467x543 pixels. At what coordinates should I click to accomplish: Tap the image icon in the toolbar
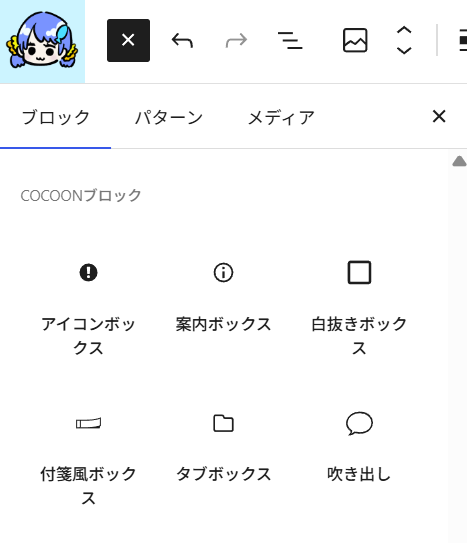coord(355,41)
